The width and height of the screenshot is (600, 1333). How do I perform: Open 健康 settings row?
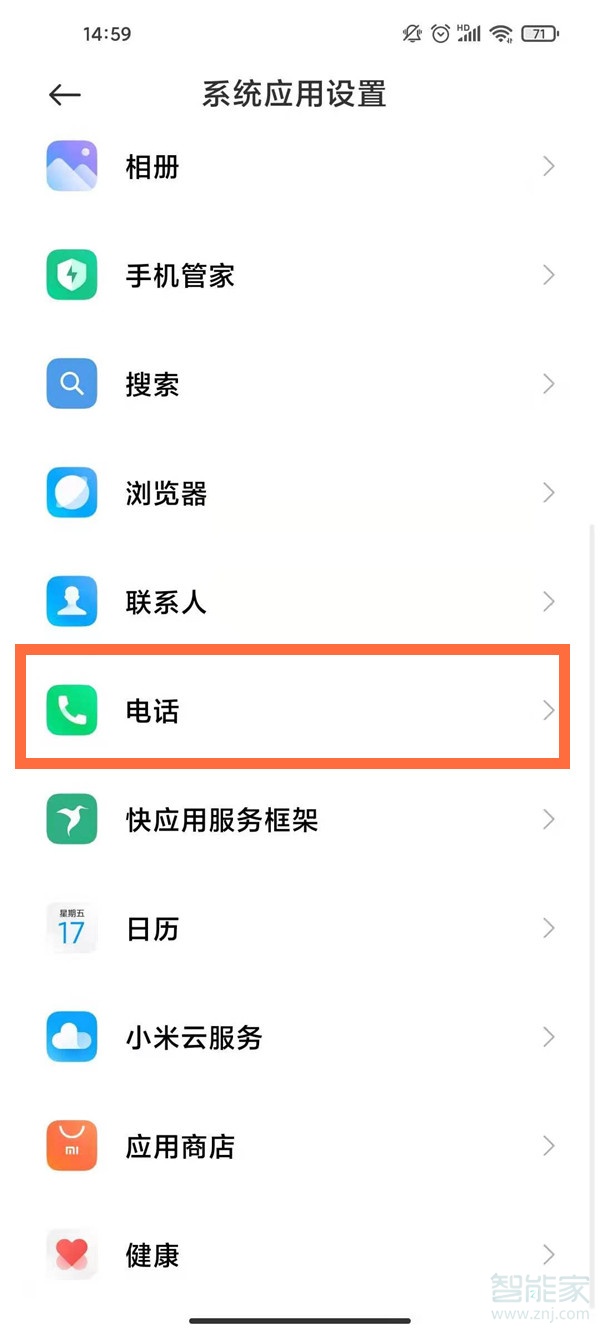click(x=300, y=1255)
